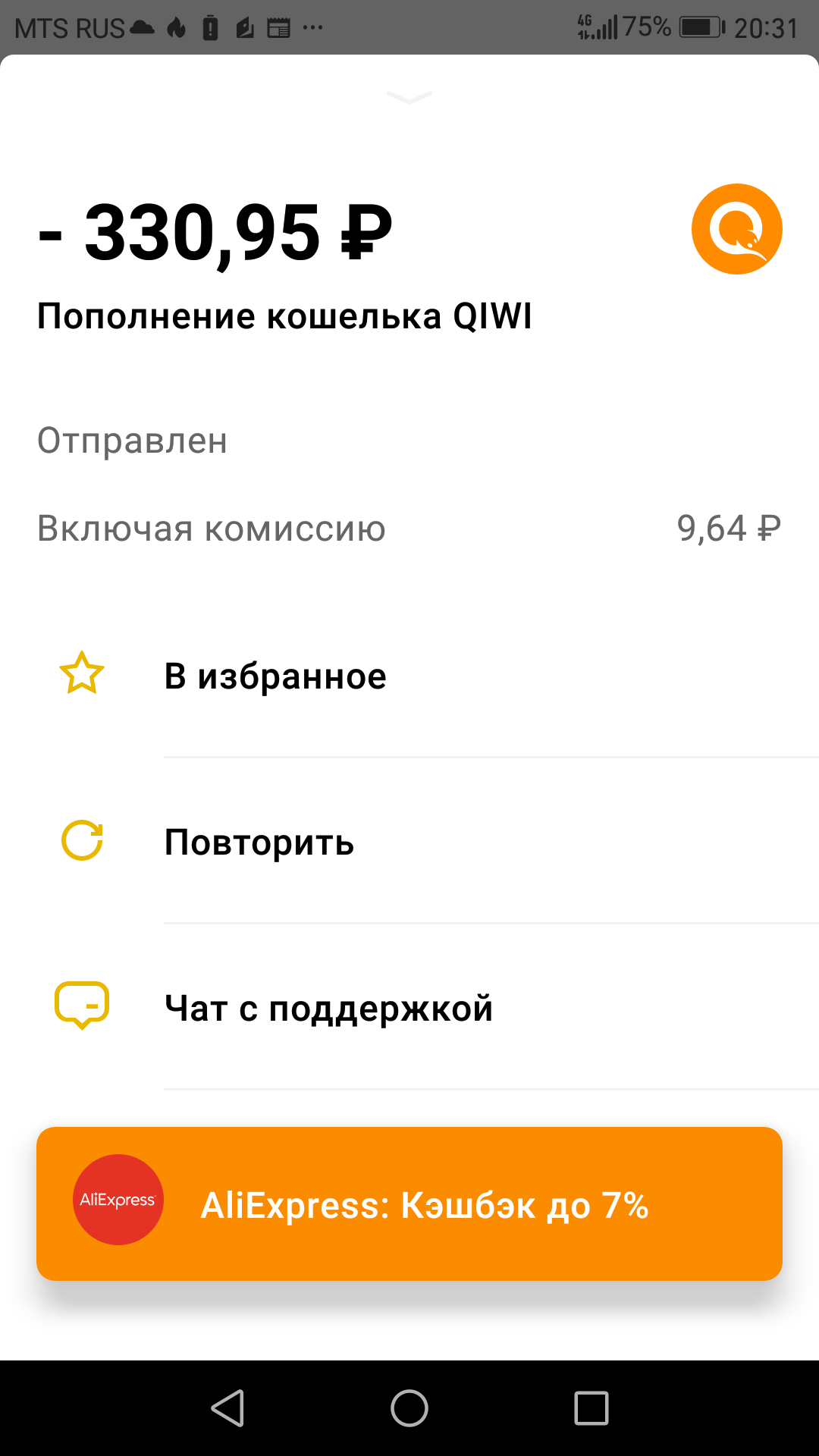The width and height of the screenshot is (819, 1456).
Task: Collapse the sheet with the top chevron
Action: [409, 97]
